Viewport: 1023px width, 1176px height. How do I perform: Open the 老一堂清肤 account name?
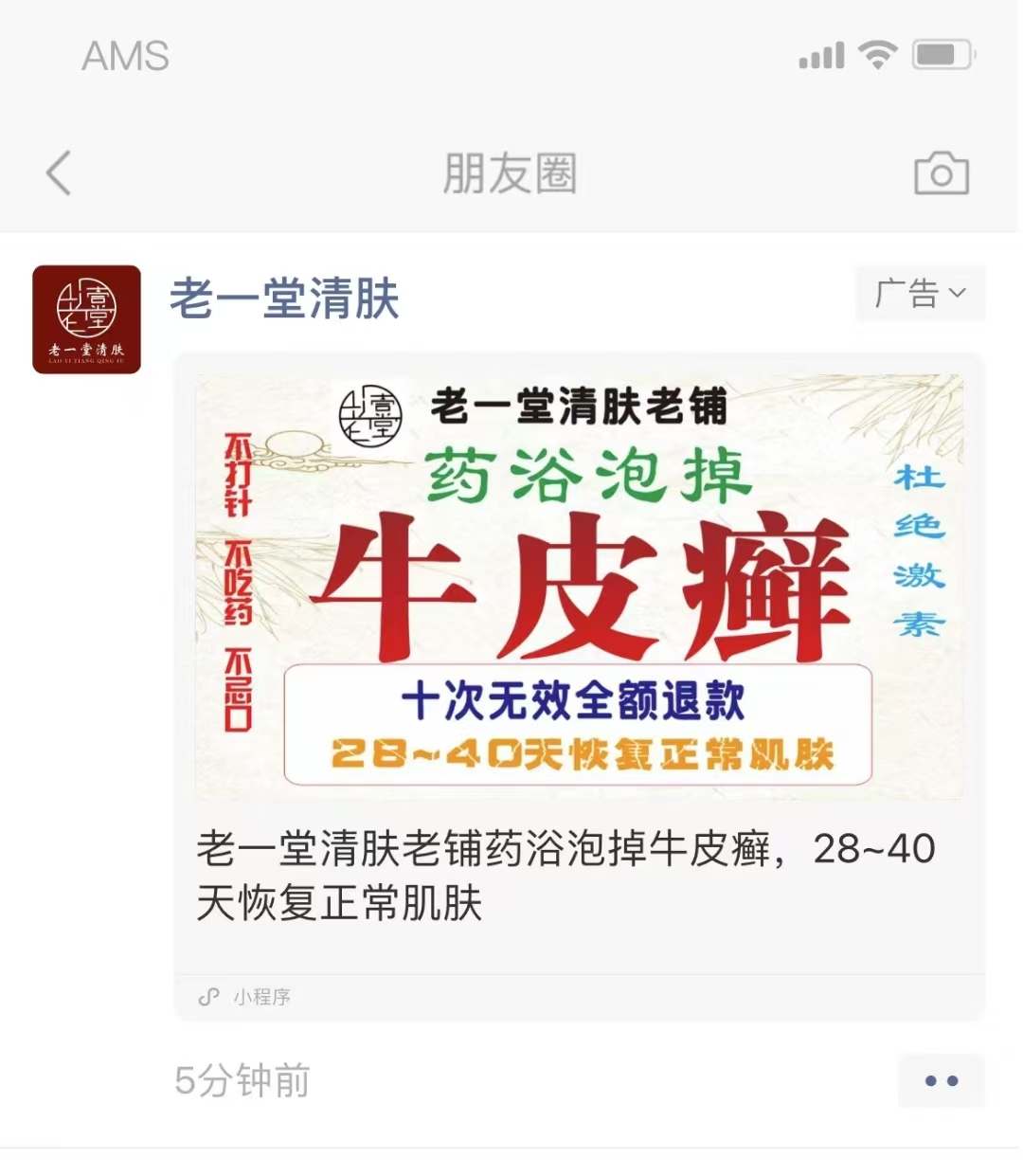[x=284, y=299]
